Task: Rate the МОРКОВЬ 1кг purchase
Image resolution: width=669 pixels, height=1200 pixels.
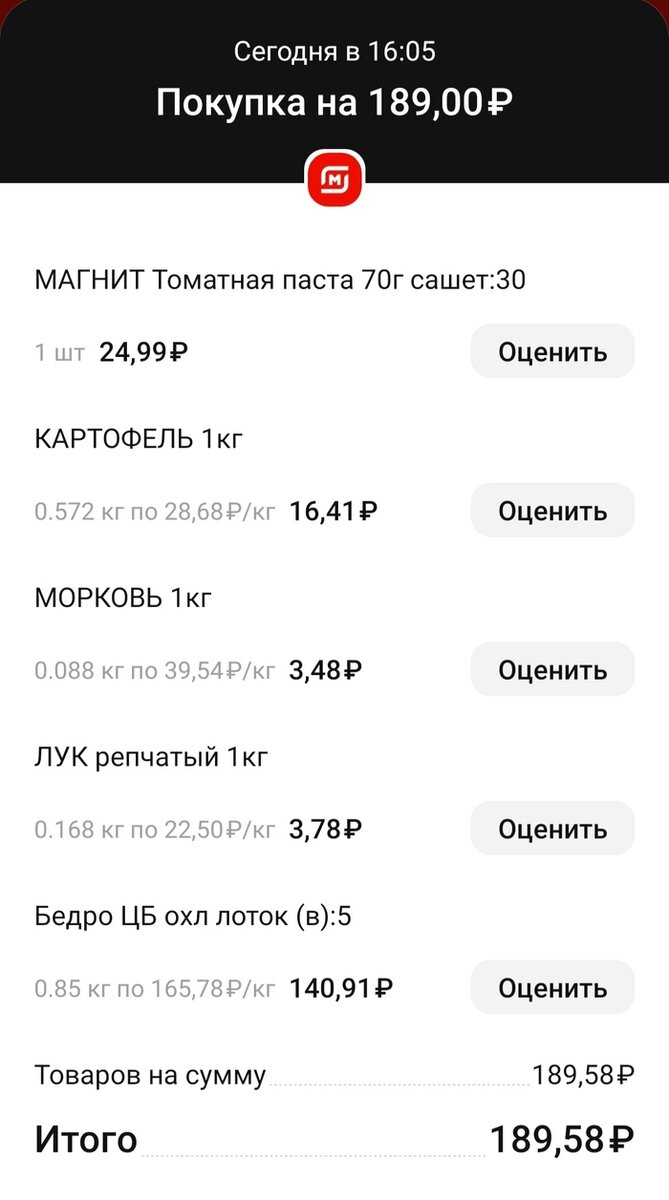Action: pos(552,669)
